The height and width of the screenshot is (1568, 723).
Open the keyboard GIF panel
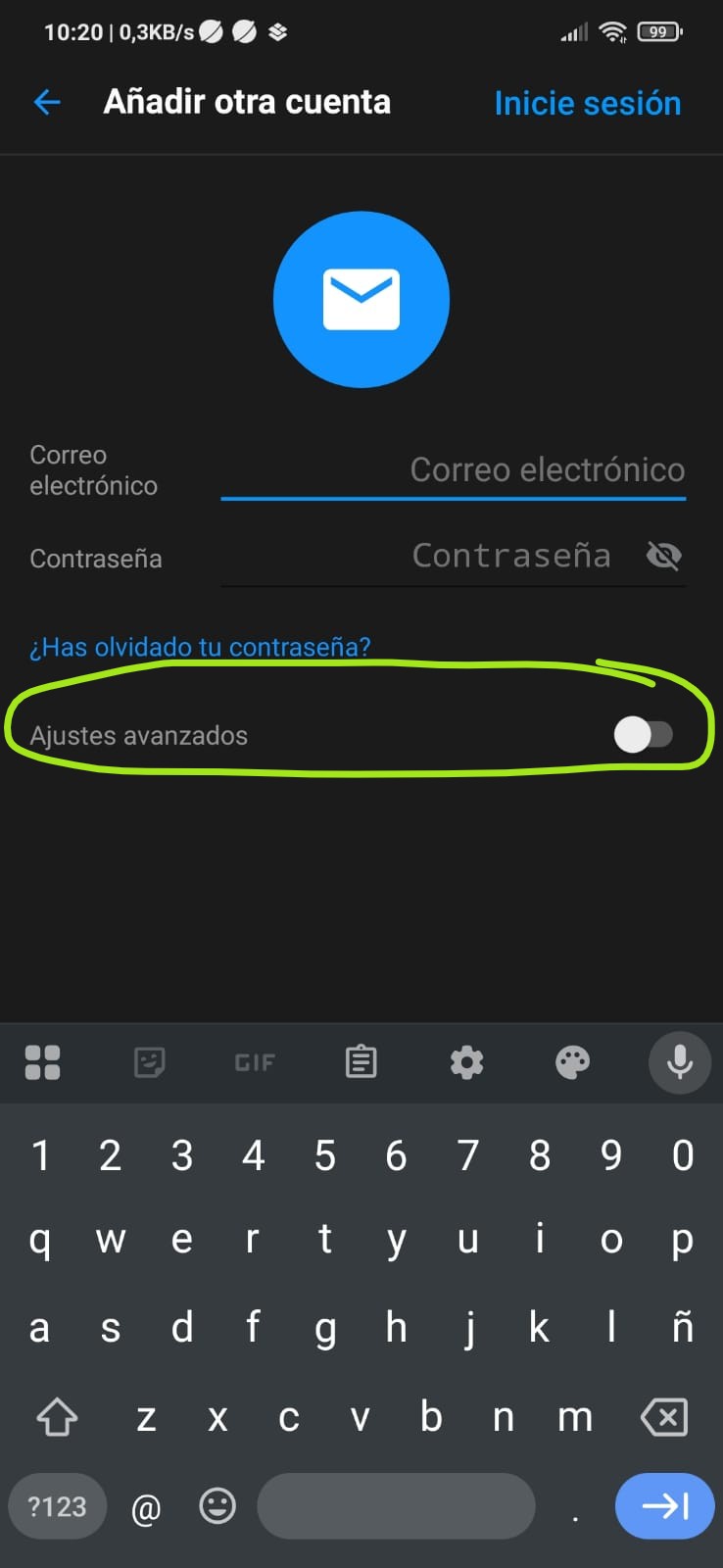[x=255, y=1062]
